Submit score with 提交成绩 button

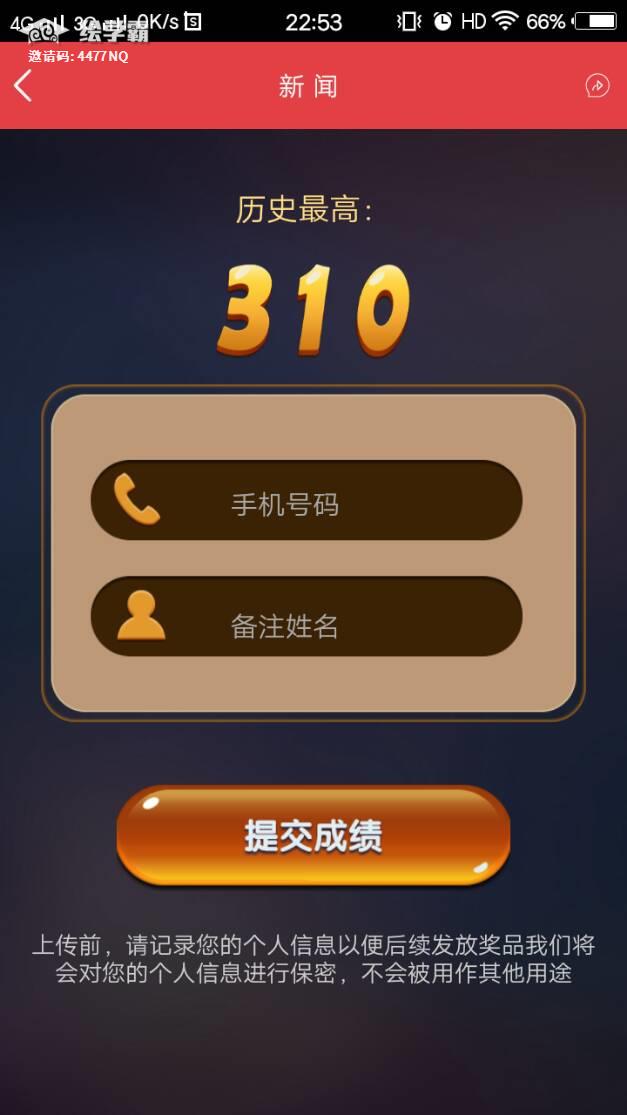[x=313, y=836]
